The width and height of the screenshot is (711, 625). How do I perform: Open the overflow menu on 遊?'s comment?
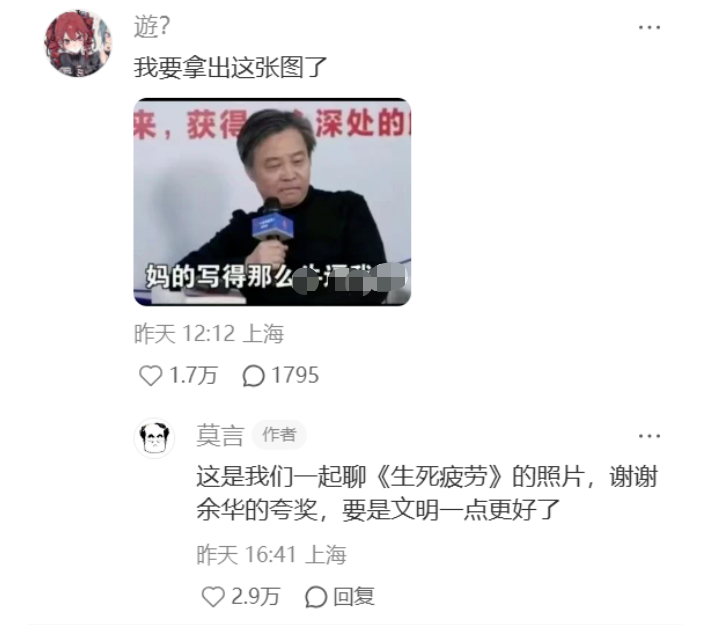[649, 28]
